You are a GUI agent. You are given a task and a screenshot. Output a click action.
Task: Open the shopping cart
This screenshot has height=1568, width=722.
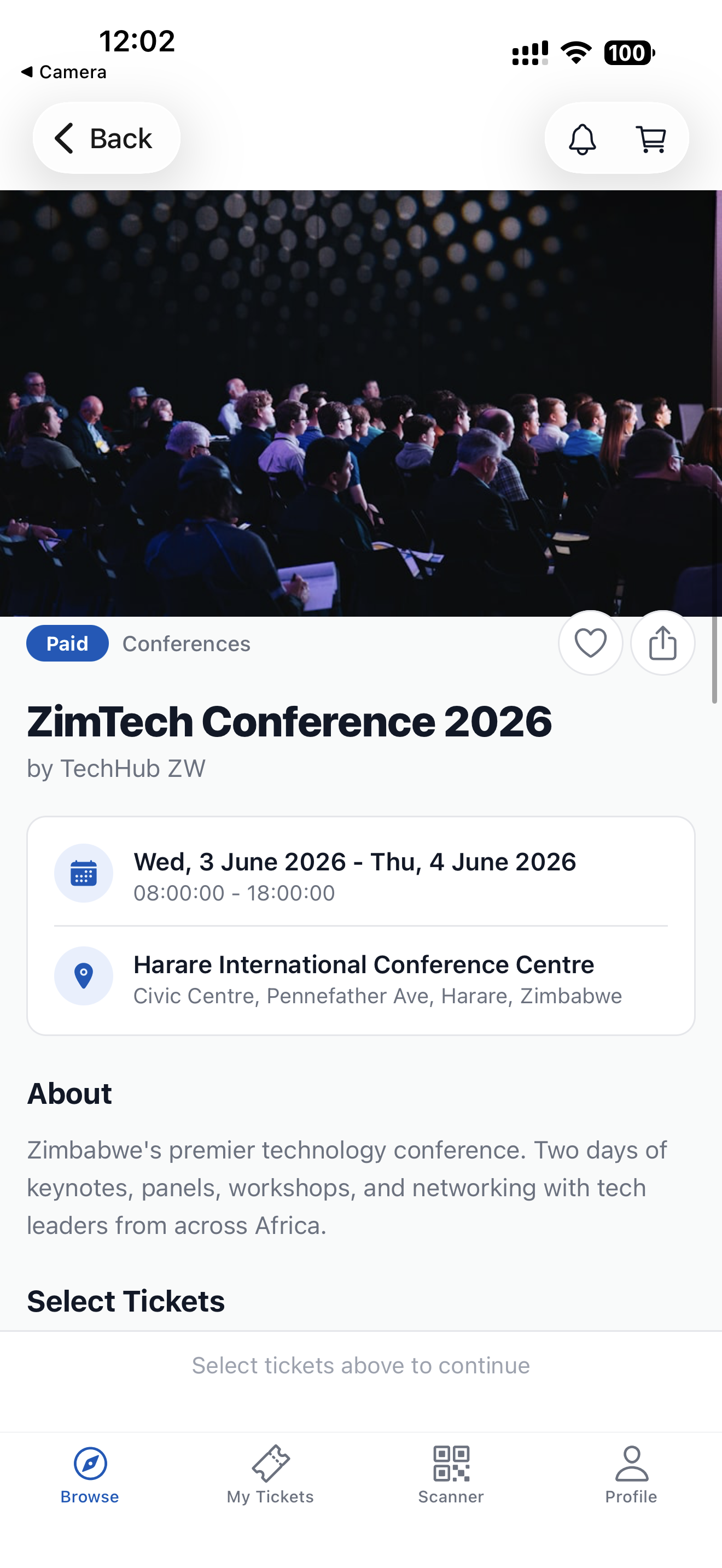pos(651,139)
